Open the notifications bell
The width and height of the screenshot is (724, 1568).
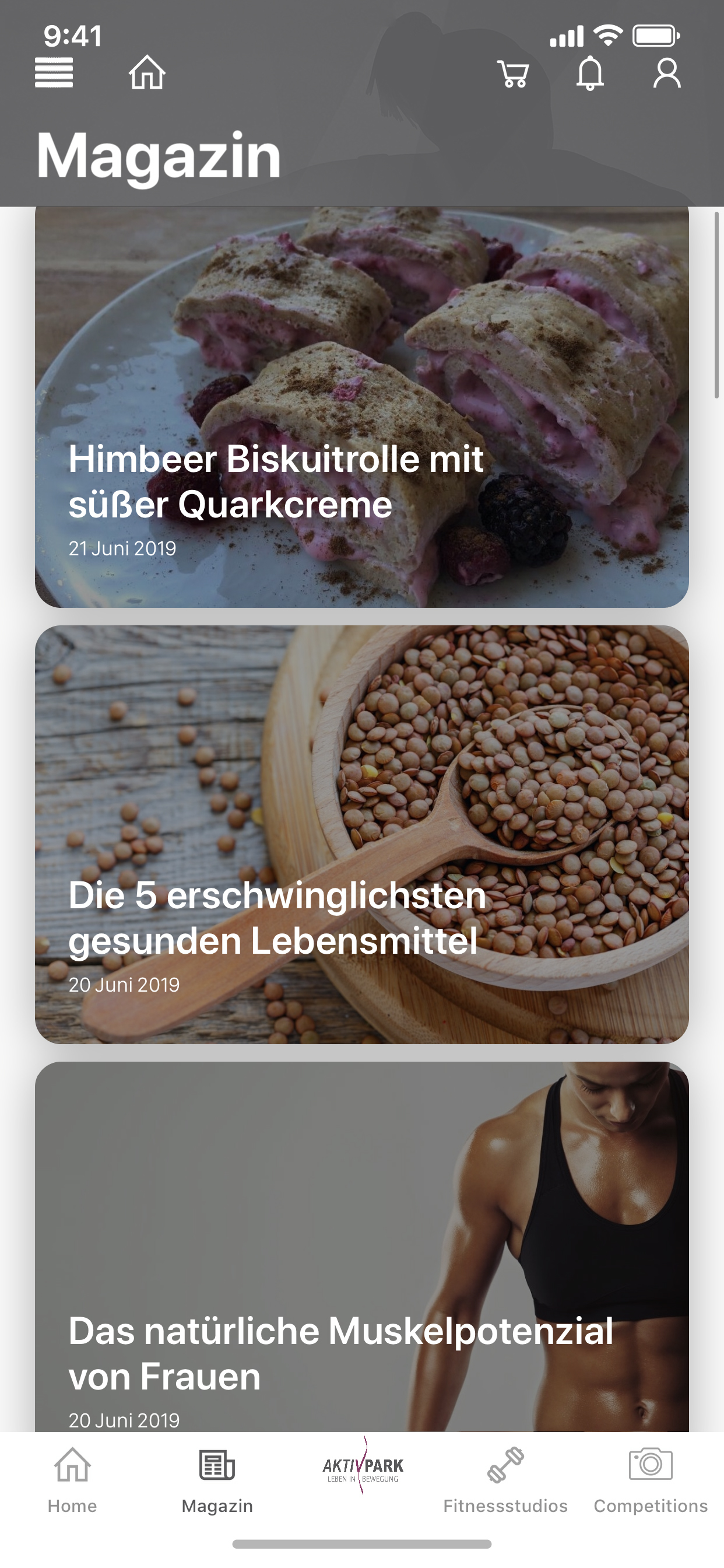coord(590,73)
